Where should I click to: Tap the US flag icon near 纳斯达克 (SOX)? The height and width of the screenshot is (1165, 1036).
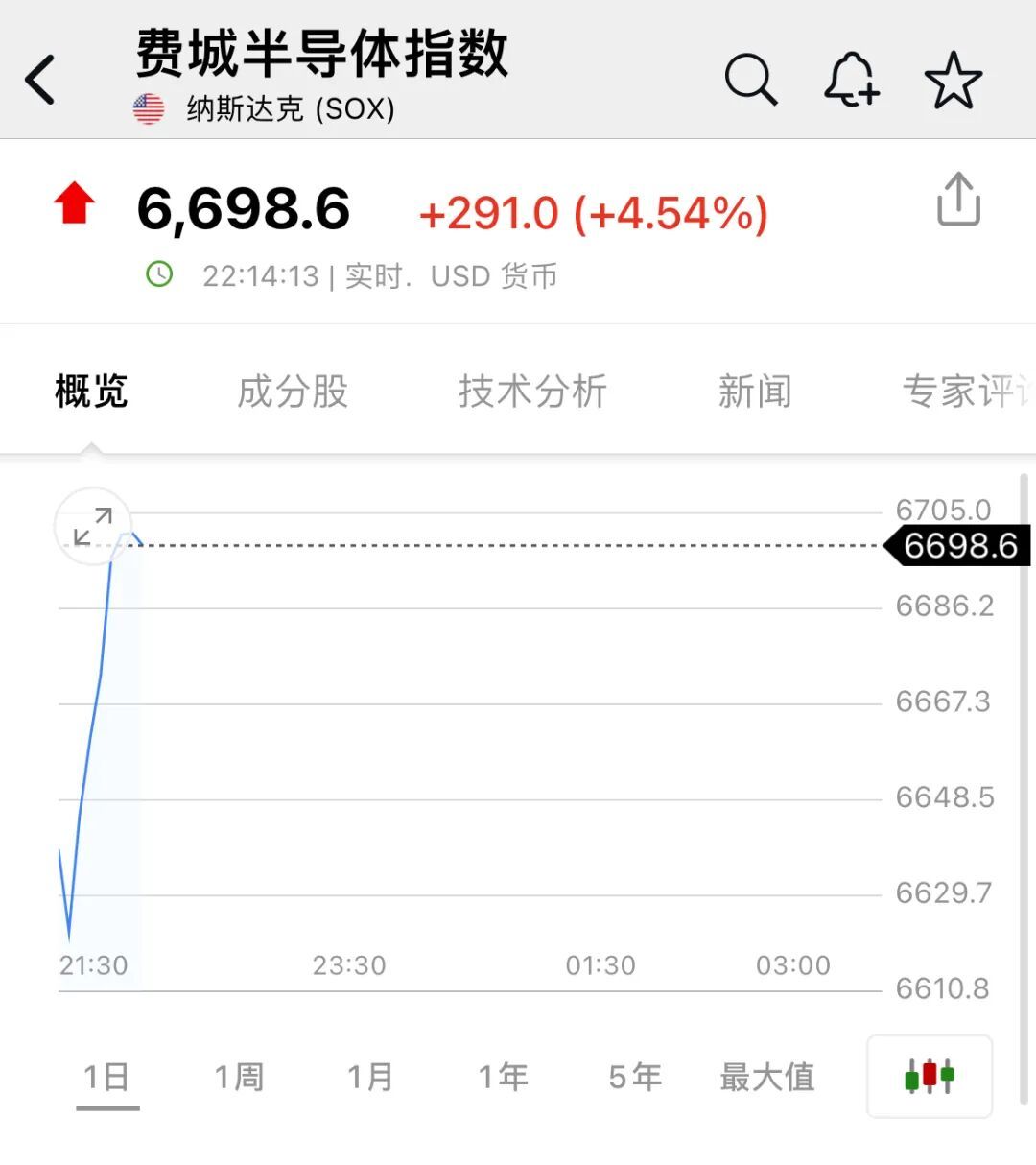click(x=149, y=108)
